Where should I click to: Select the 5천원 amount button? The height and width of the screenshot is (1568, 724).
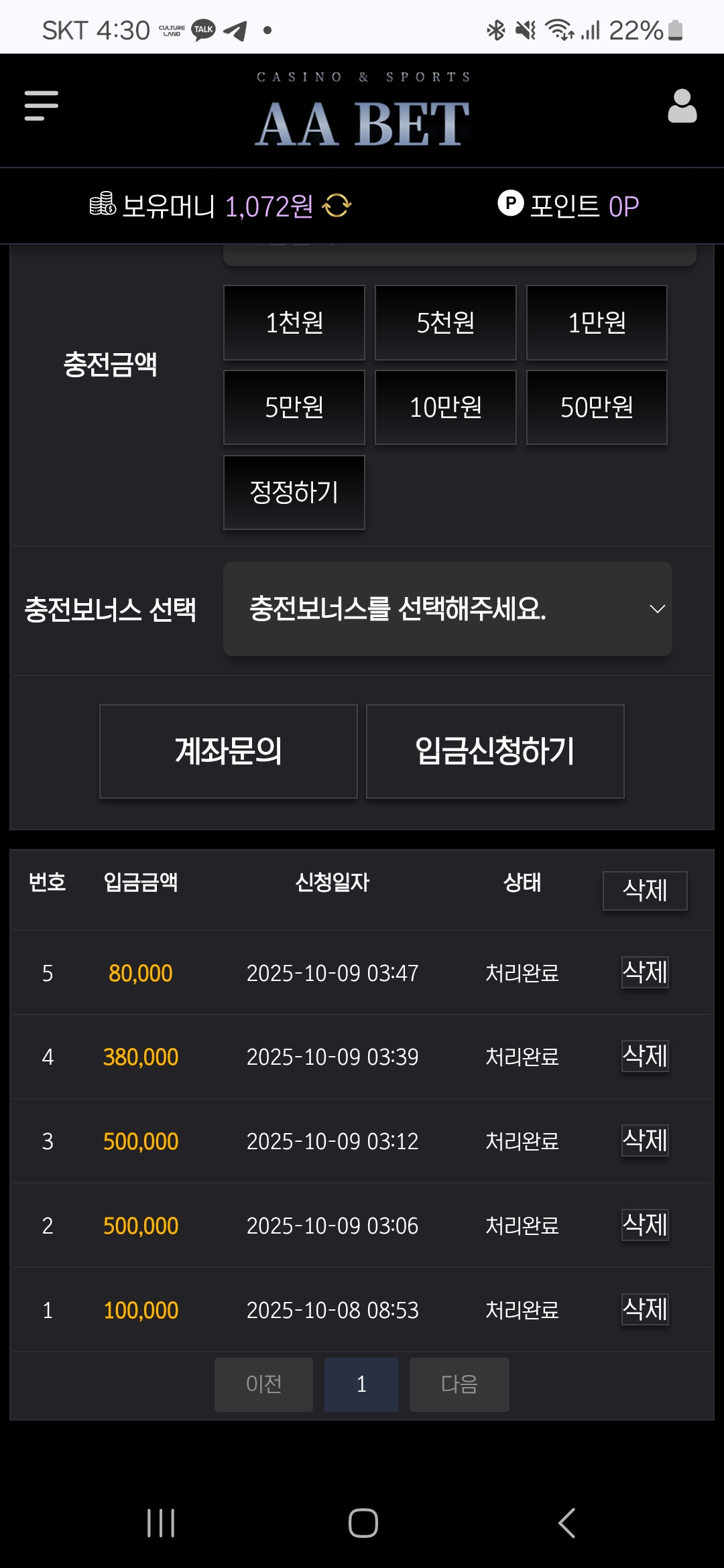445,323
